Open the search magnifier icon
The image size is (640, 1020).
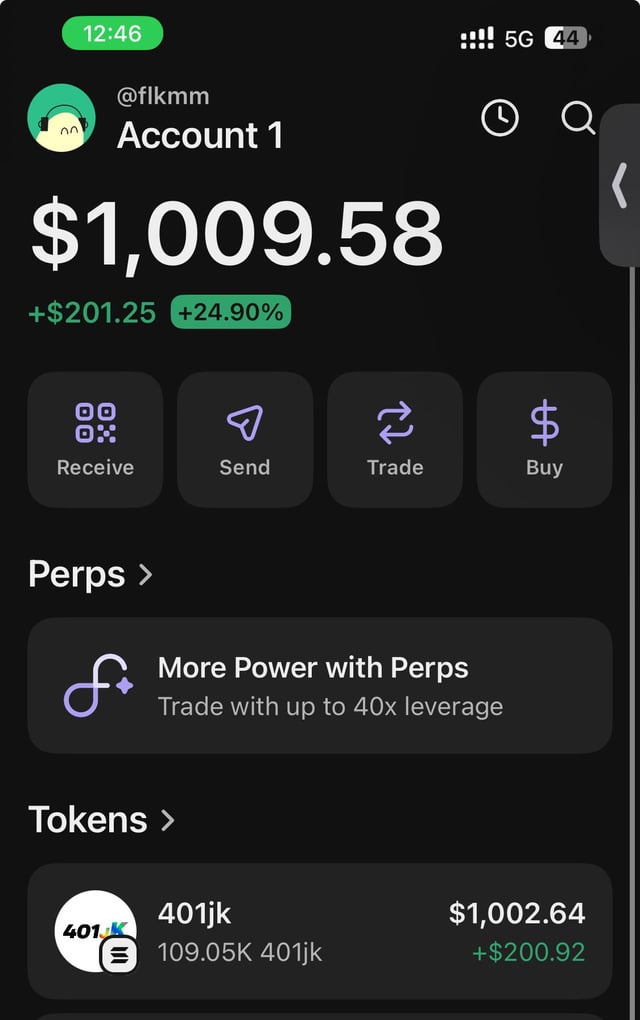click(577, 118)
